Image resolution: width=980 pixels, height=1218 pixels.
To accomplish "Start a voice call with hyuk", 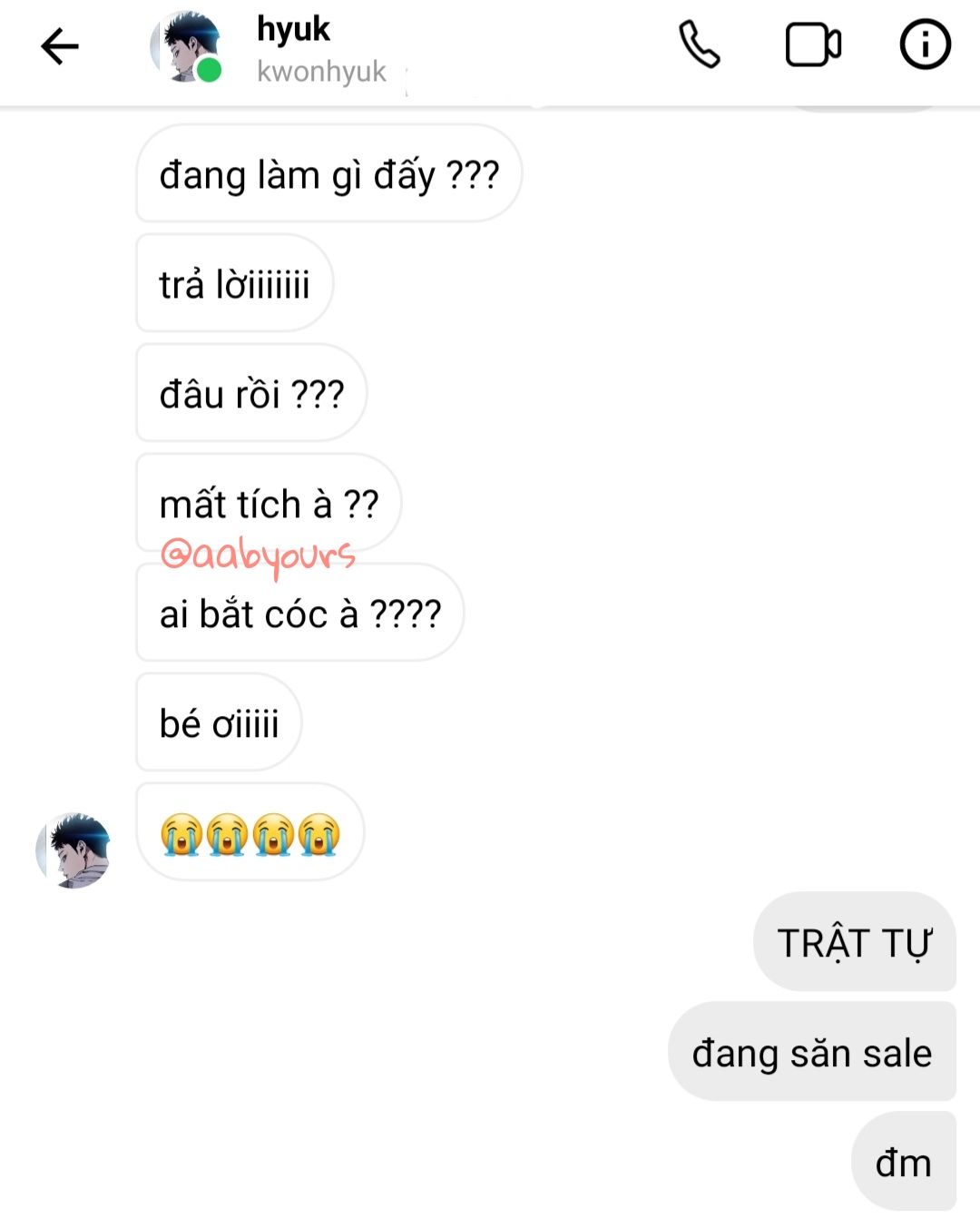I will coord(700,45).
